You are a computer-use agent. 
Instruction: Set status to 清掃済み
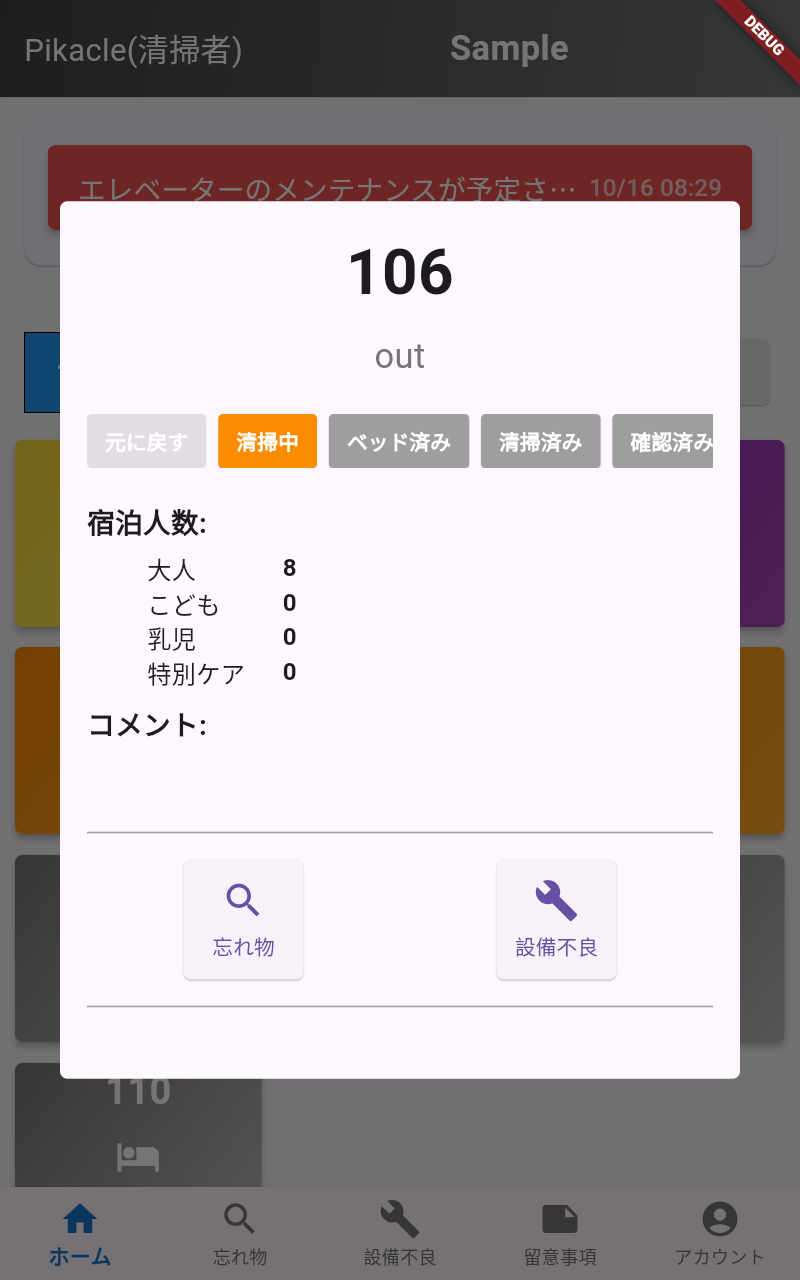coord(540,442)
